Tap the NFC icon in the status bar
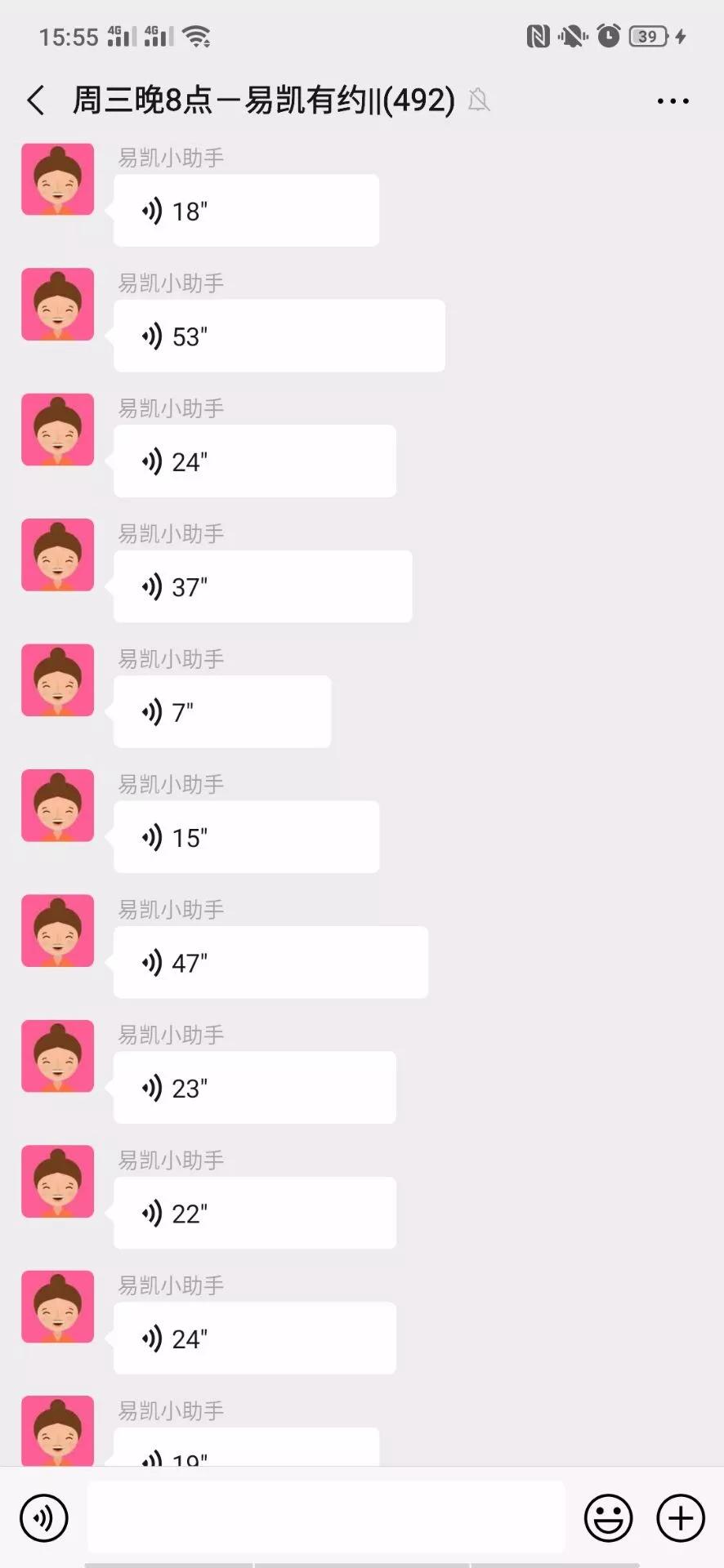 [538, 36]
